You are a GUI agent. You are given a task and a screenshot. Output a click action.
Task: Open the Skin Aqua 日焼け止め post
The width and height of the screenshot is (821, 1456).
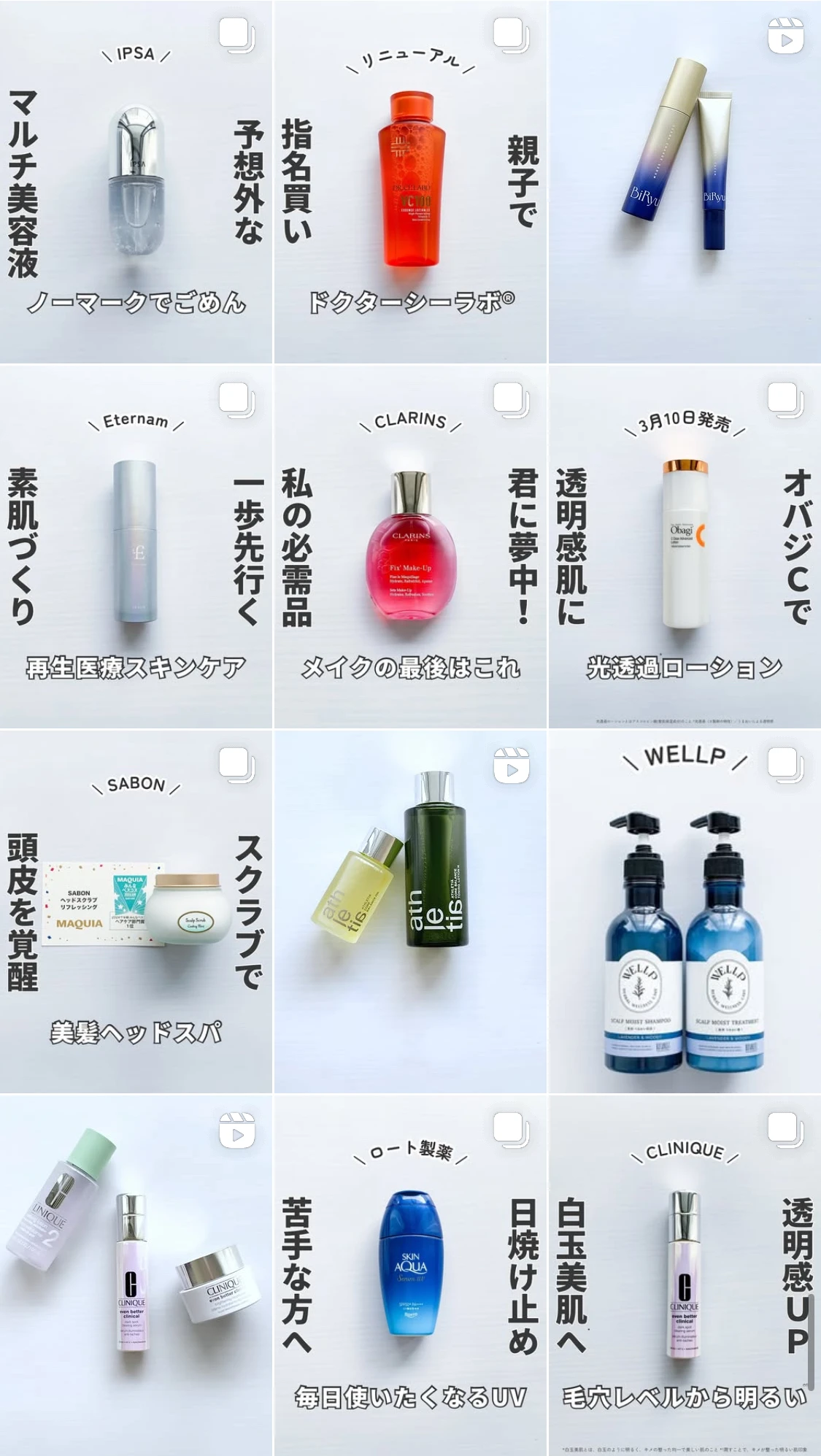(410, 1274)
